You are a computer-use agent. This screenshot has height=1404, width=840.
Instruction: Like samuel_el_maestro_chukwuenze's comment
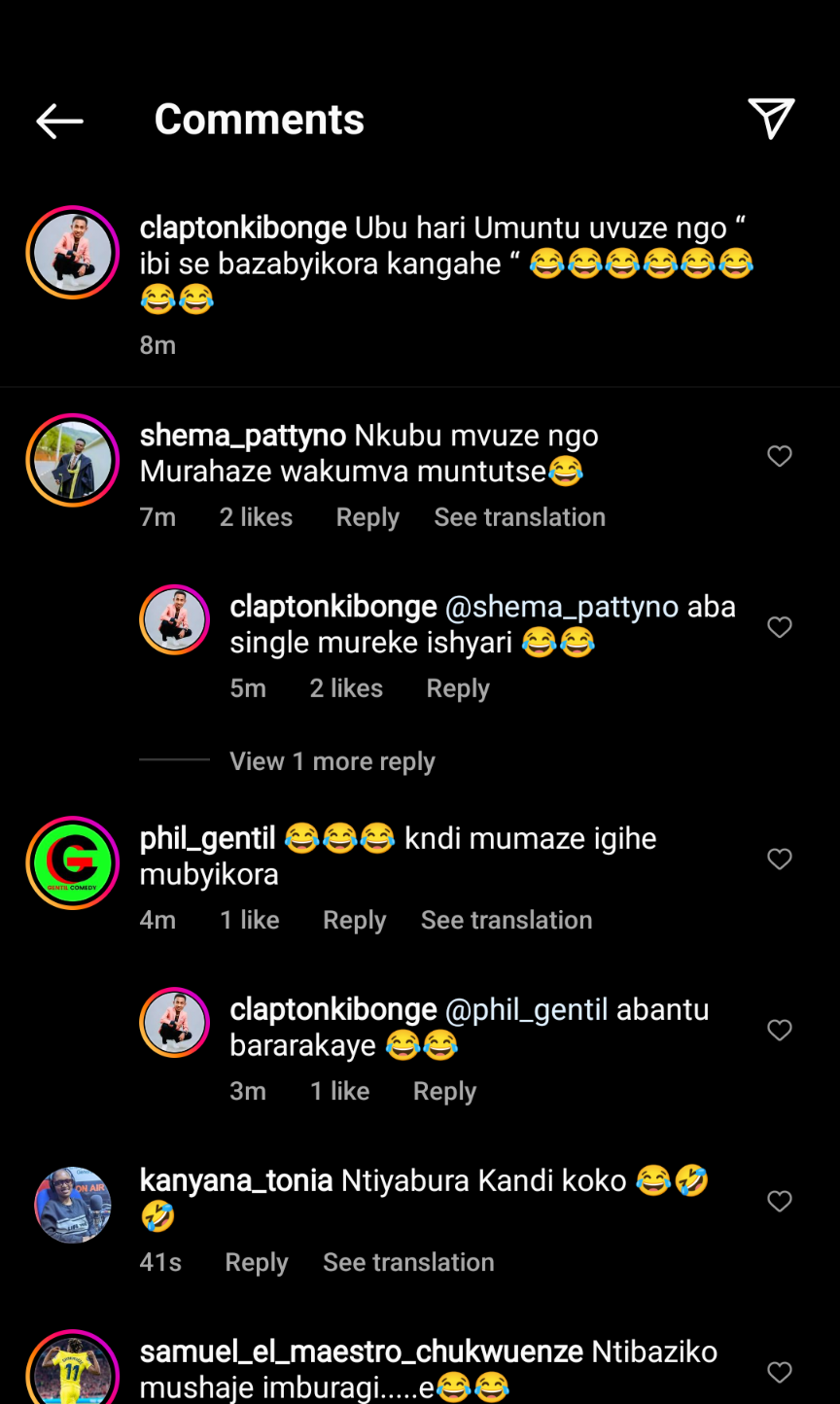[x=780, y=1372]
